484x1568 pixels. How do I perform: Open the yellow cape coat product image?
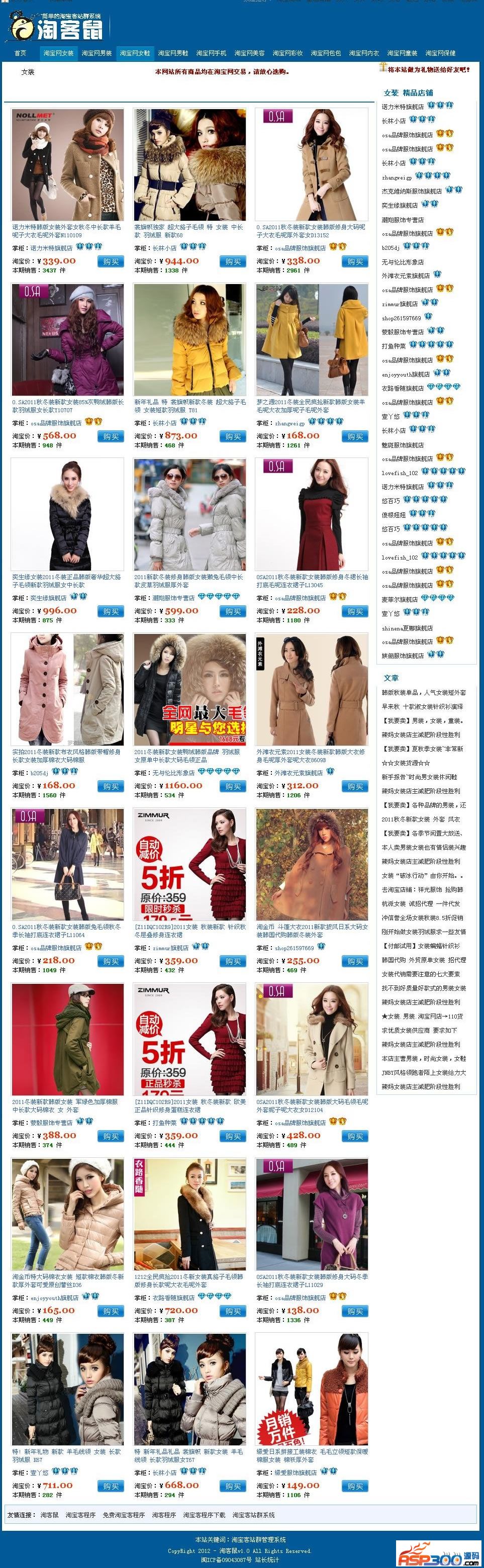tap(312, 339)
